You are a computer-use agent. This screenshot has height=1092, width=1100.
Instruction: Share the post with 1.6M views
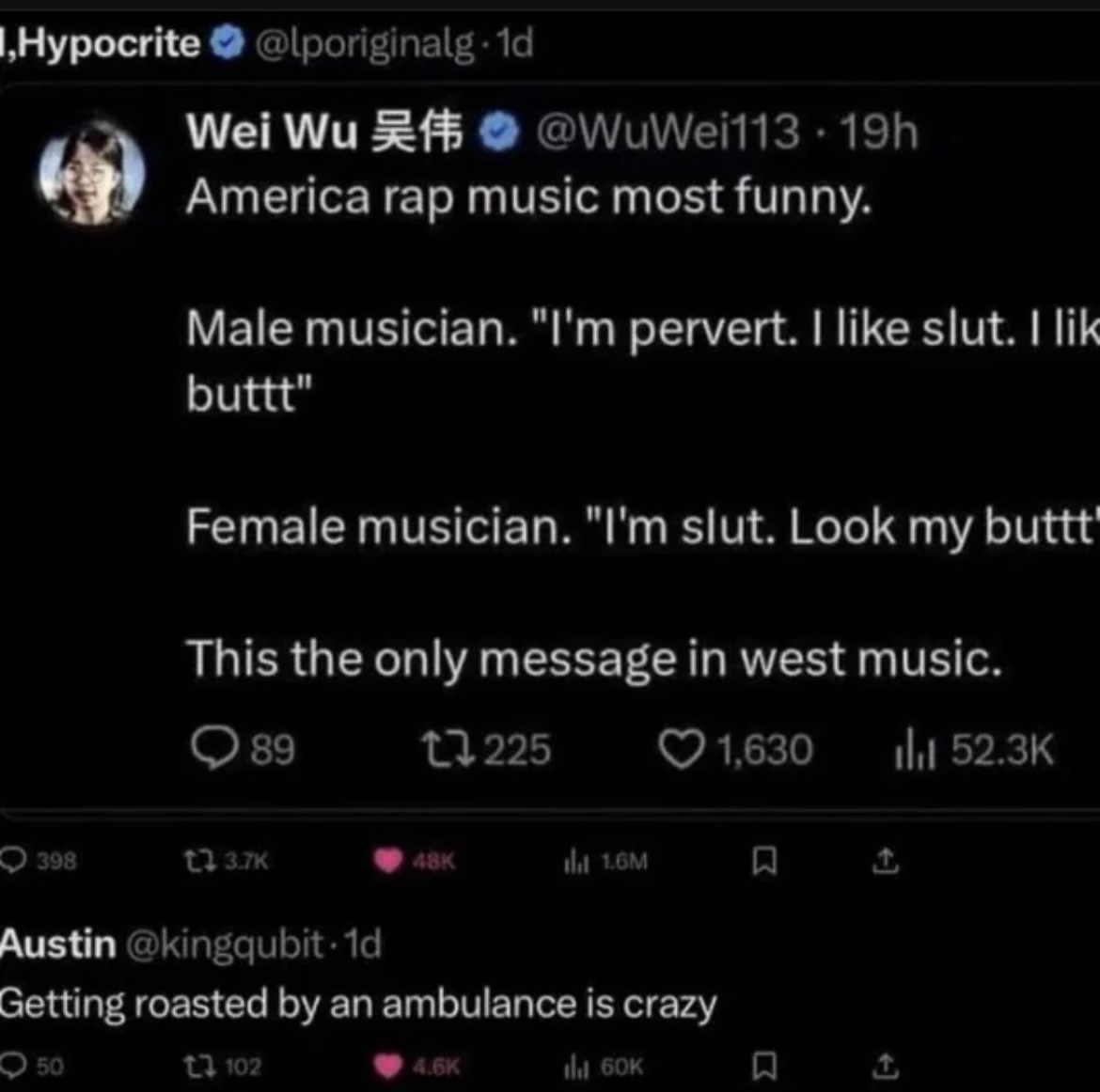tap(885, 860)
